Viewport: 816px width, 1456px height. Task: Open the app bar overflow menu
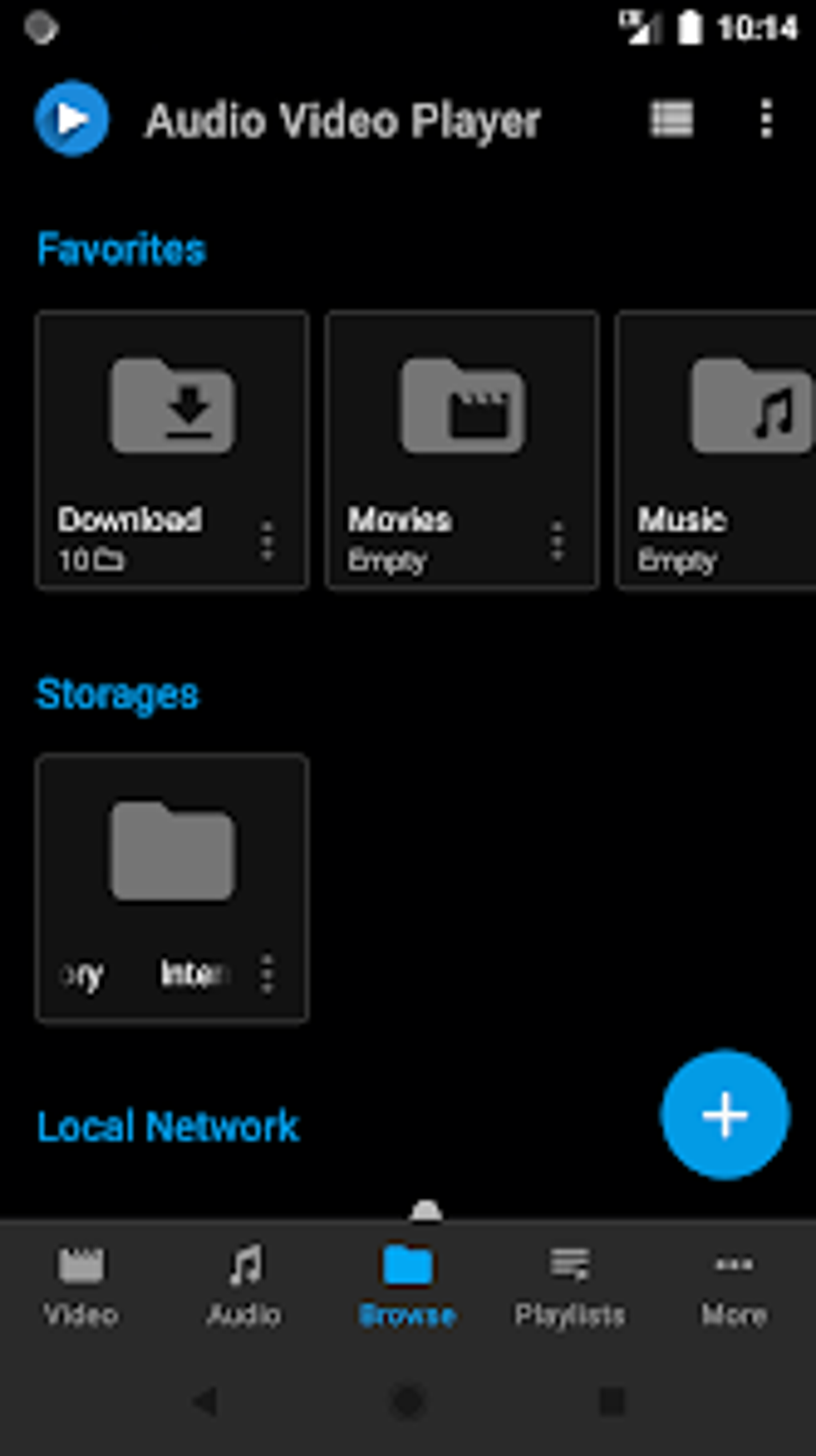[766, 120]
